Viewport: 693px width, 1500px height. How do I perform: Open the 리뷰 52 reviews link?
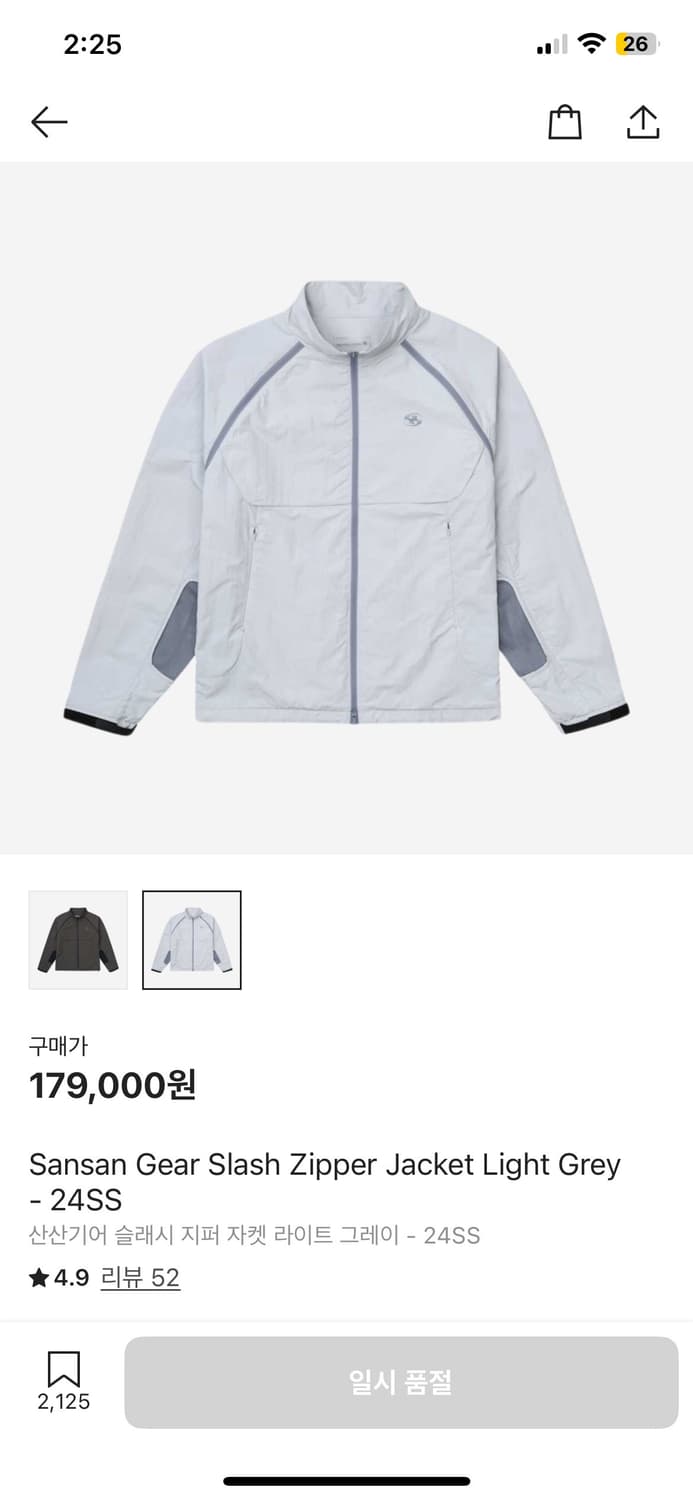140,1278
